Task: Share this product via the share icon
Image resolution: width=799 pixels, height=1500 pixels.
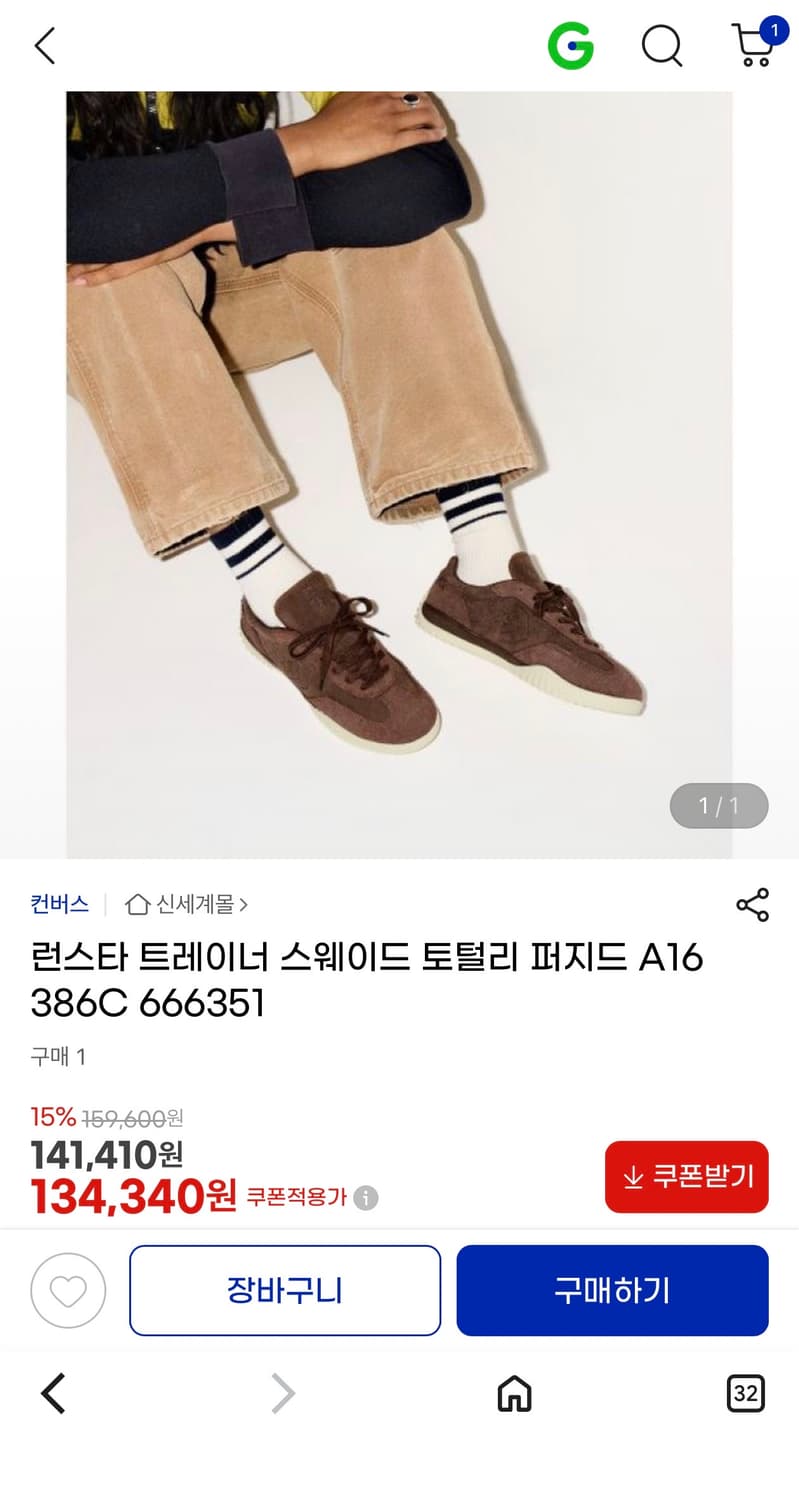Action: pos(751,906)
